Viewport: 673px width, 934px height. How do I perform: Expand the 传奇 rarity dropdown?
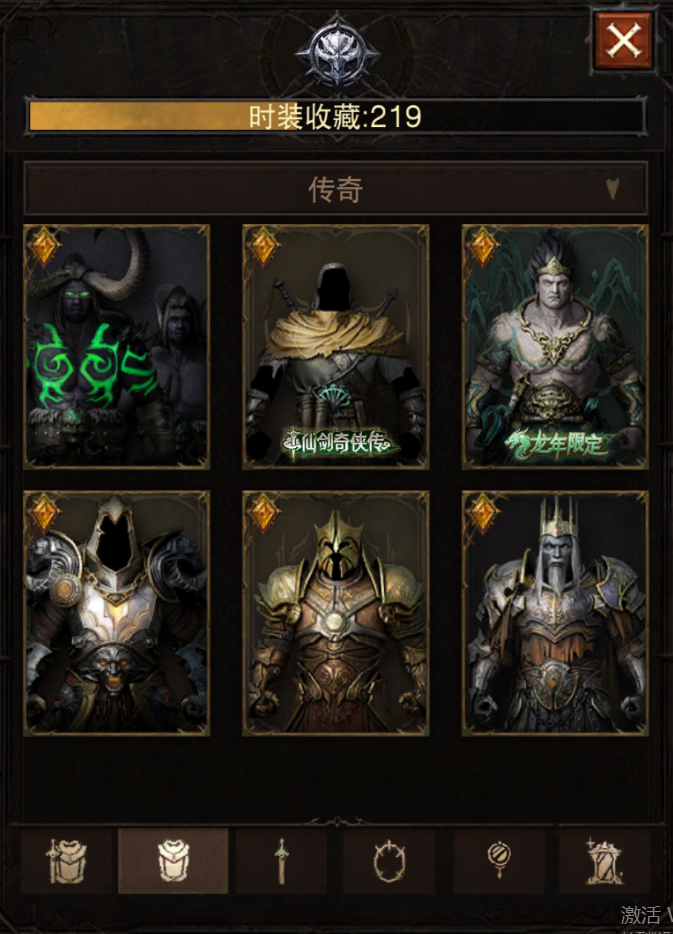pos(335,189)
